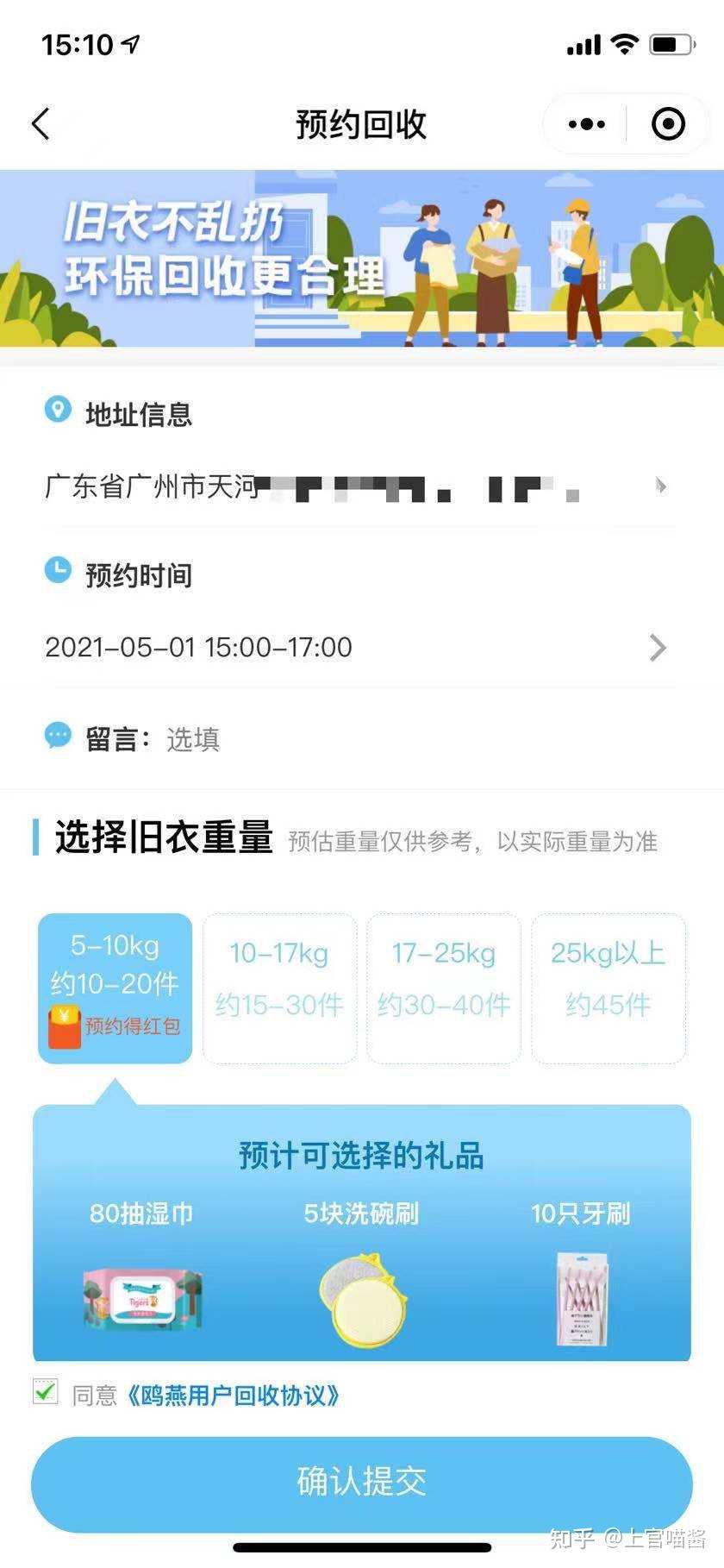Open the 旧衣不乱扔 banner
This screenshot has width=724, height=1568.
pos(362,259)
